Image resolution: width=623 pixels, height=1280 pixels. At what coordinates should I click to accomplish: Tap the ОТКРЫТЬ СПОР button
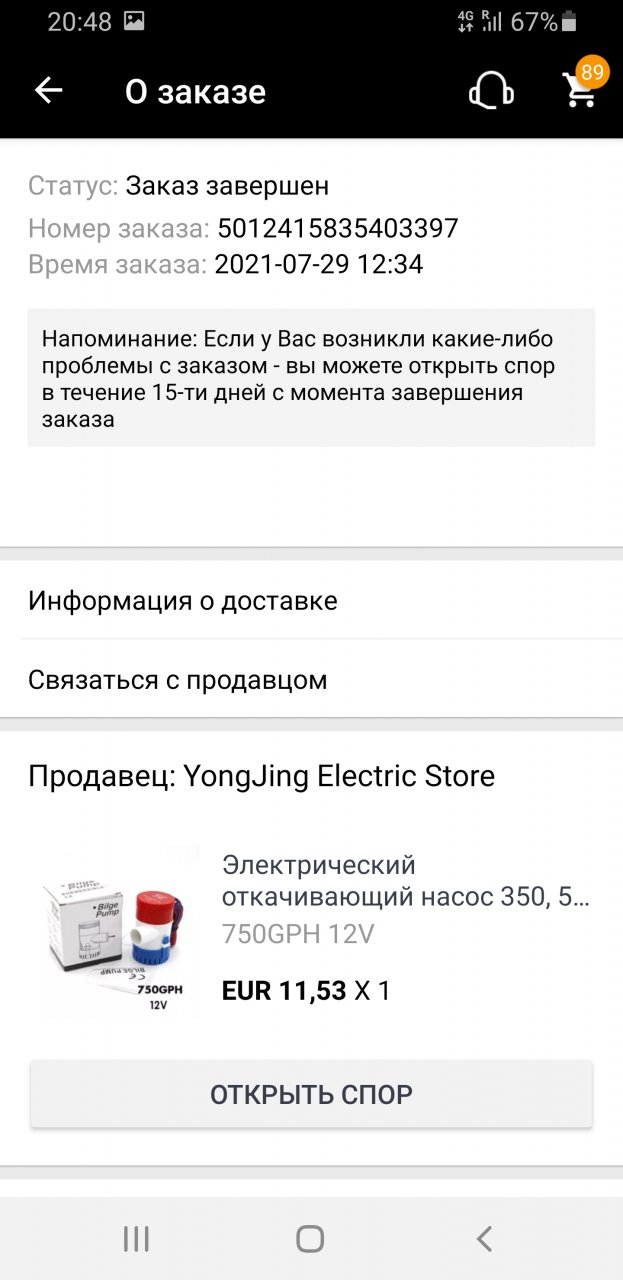311,1094
